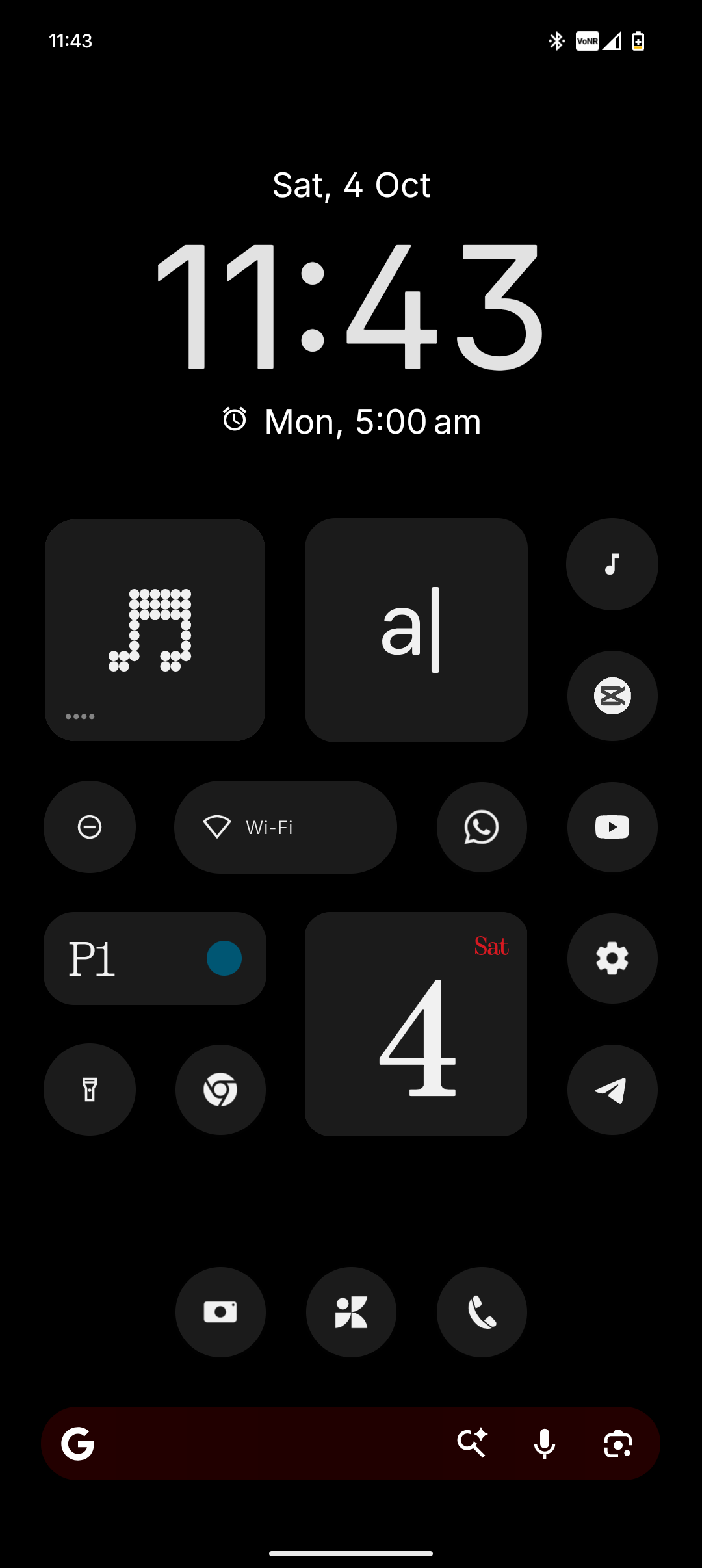702x1568 pixels.
Task: Launch the music note app
Action: tap(612, 564)
